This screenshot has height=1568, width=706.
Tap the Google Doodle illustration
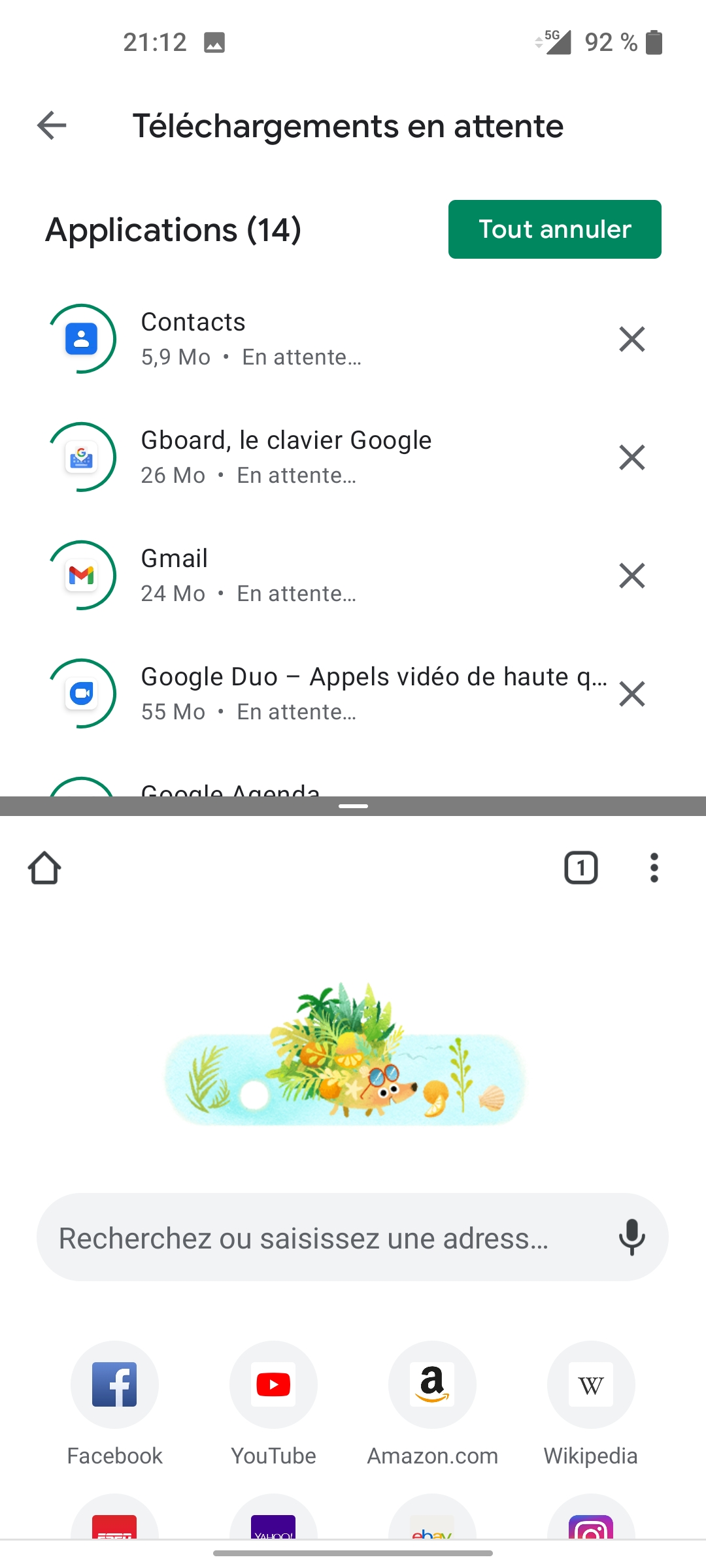point(345,1054)
